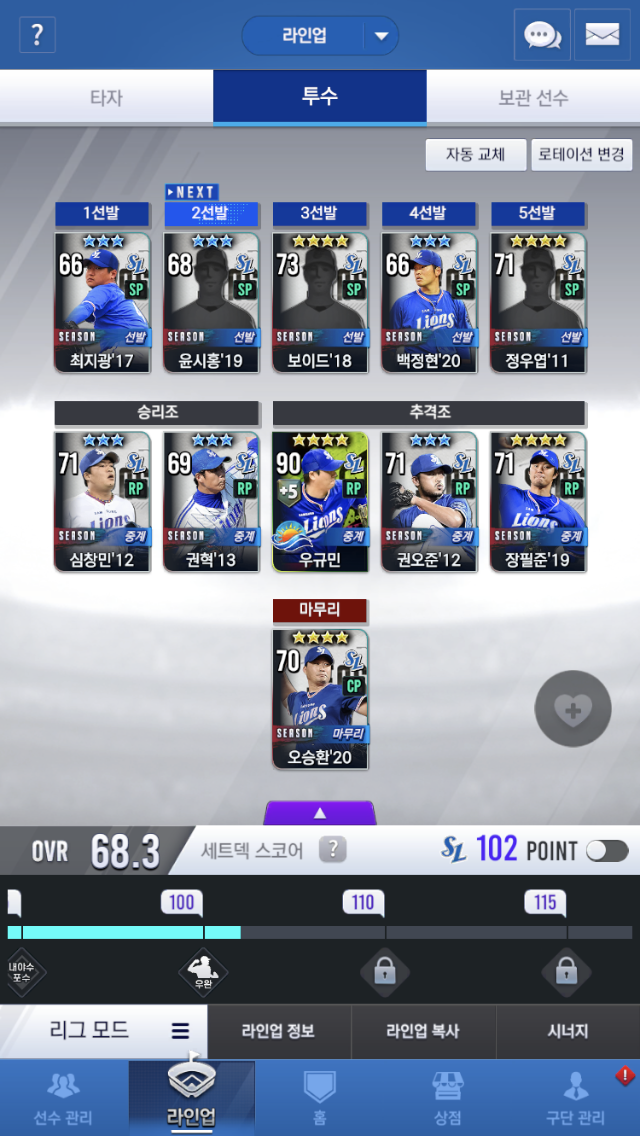Open 라인업 정보

(x=279, y=1032)
